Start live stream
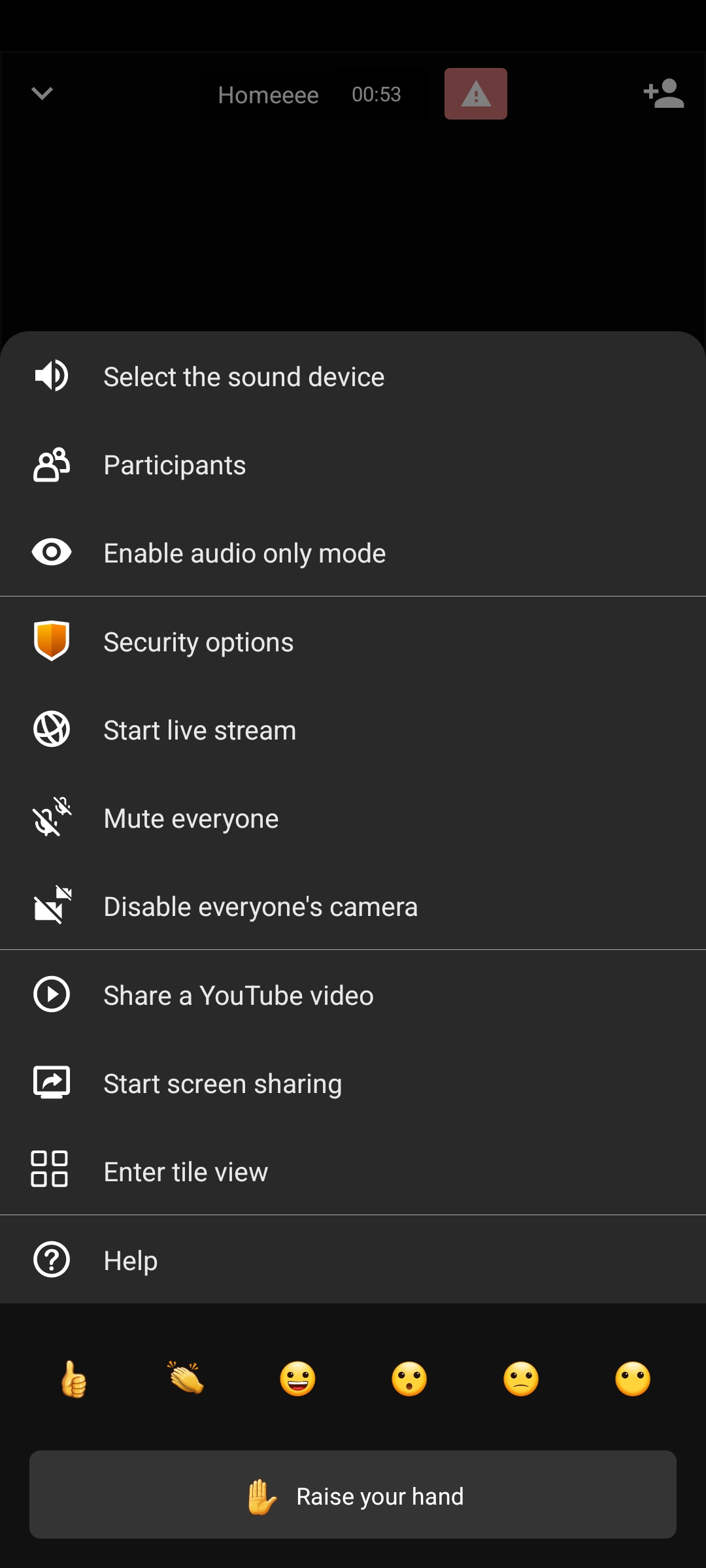Image resolution: width=706 pixels, height=1568 pixels. [199, 730]
